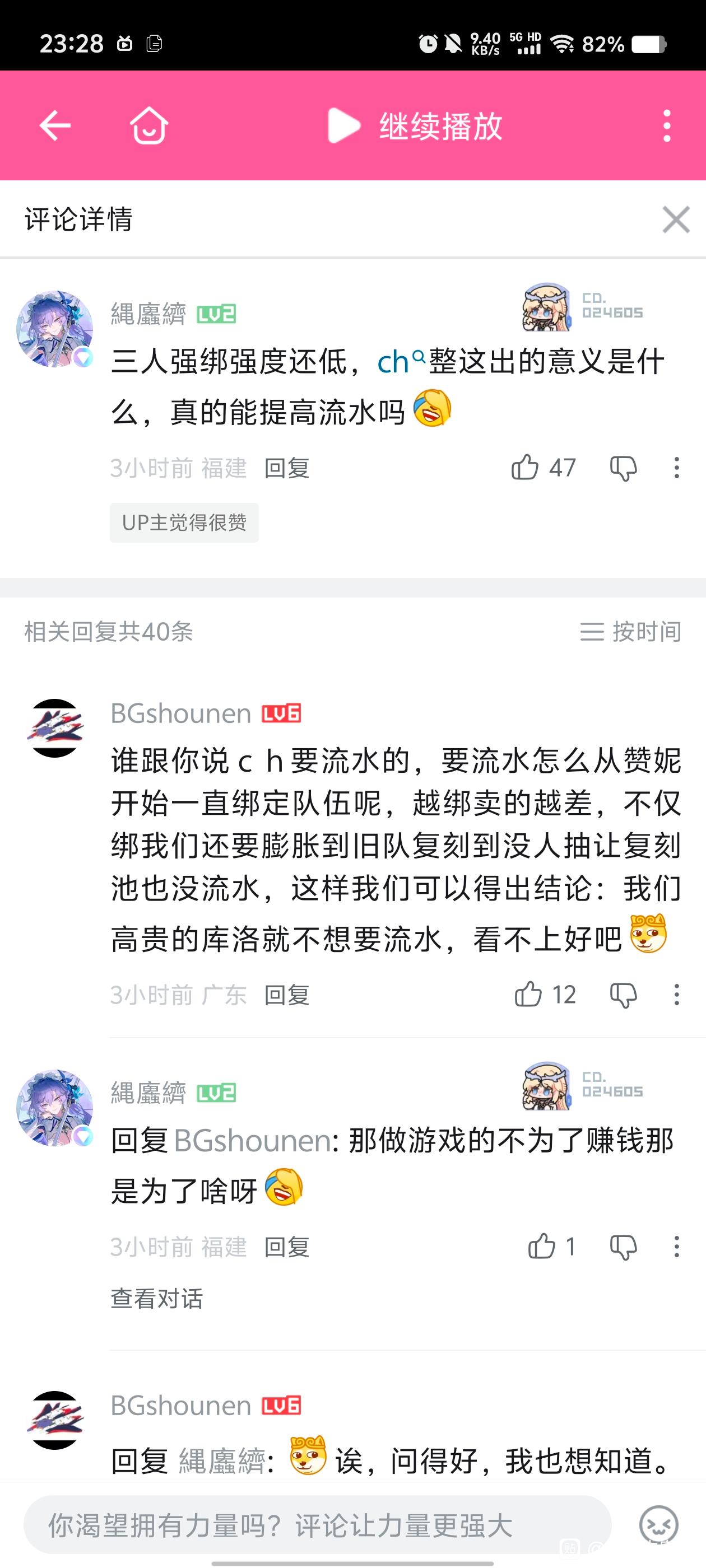Open the home icon in header

coord(148,125)
